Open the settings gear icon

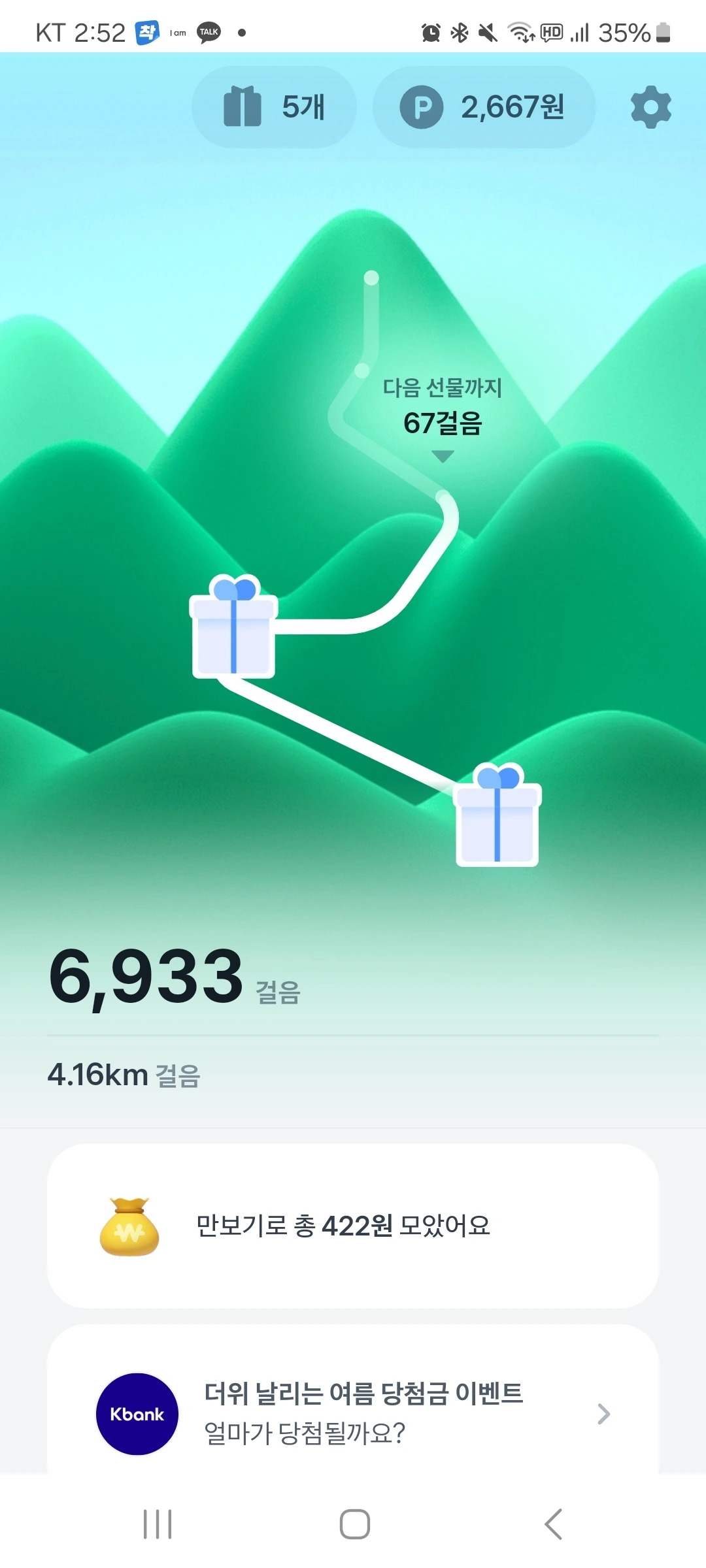tap(650, 108)
